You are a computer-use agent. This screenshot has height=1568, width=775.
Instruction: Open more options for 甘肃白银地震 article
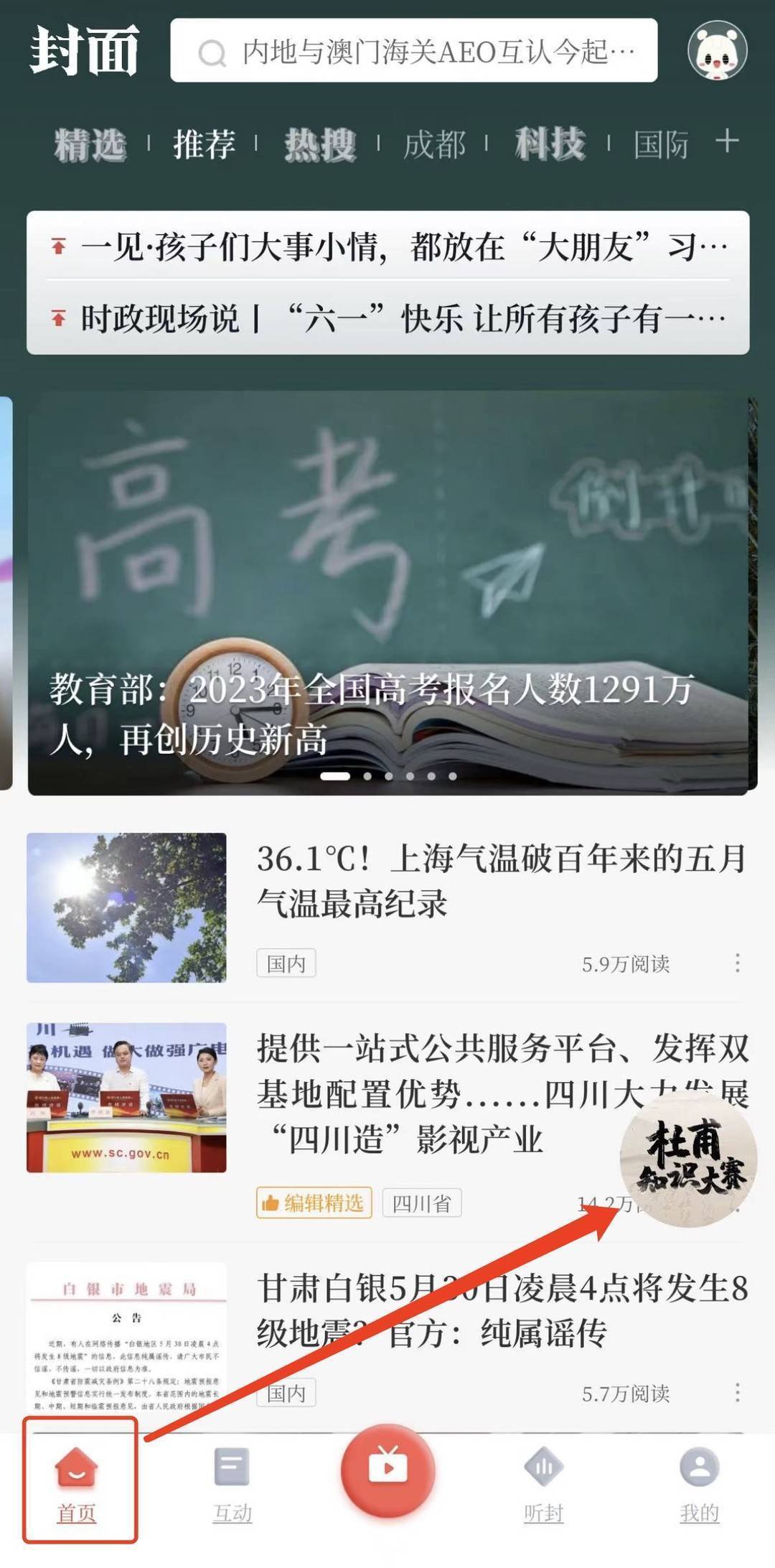pos(737,1393)
